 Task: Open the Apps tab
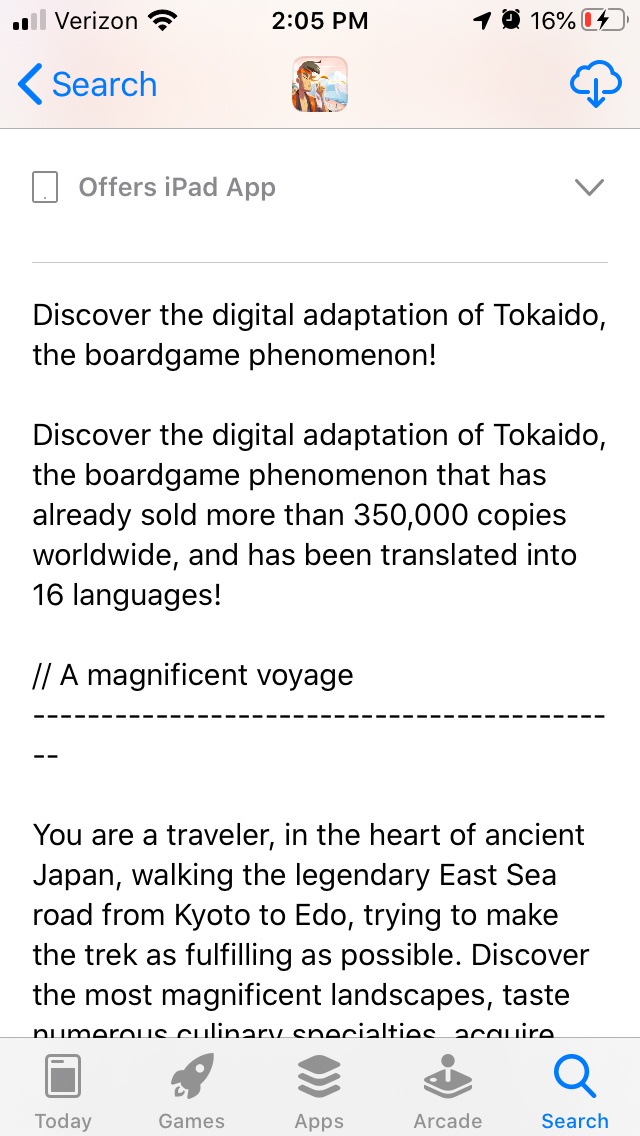pyautogui.click(x=319, y=1092)
